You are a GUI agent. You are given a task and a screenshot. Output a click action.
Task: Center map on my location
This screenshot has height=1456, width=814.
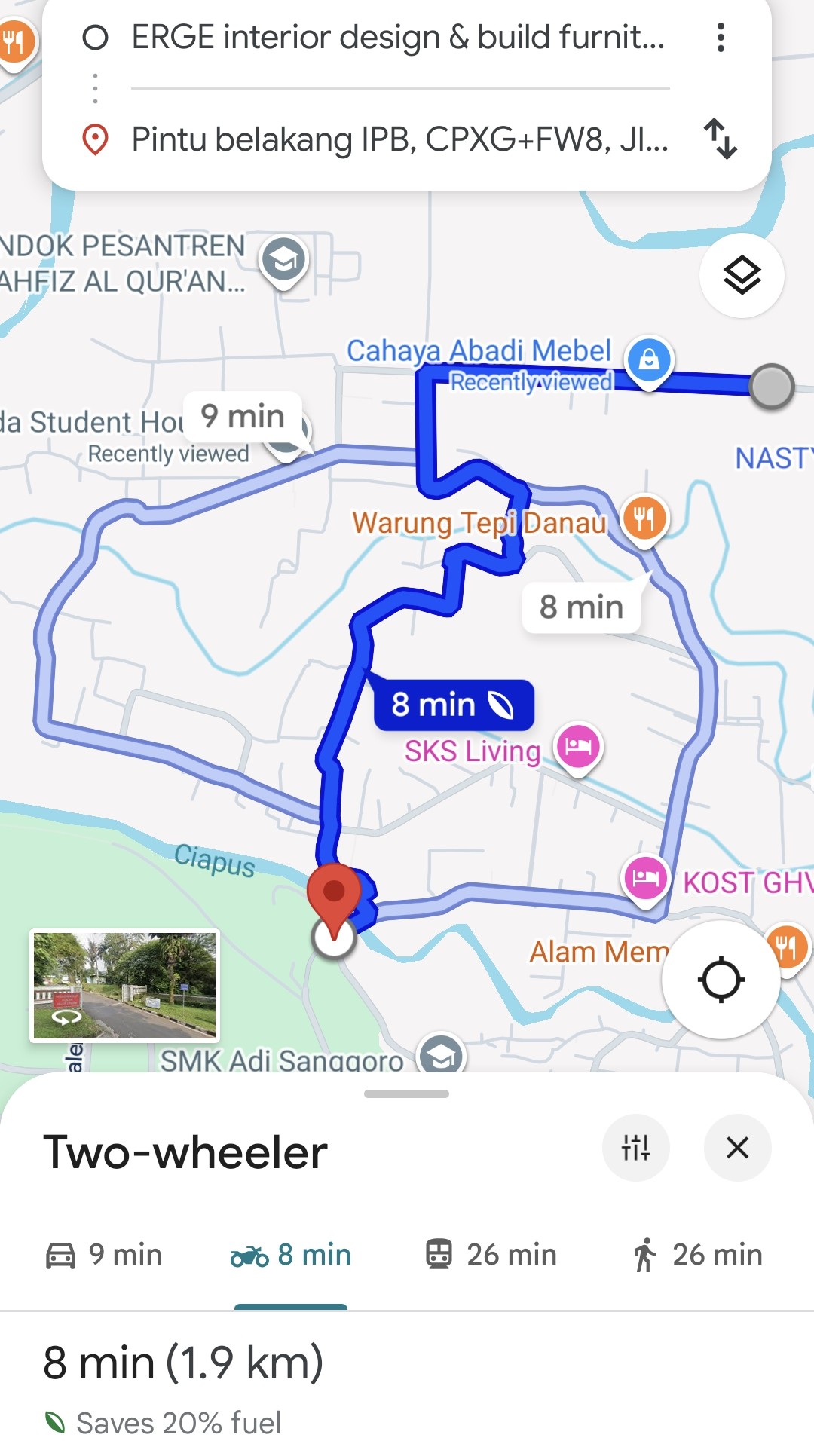[721, 980]
